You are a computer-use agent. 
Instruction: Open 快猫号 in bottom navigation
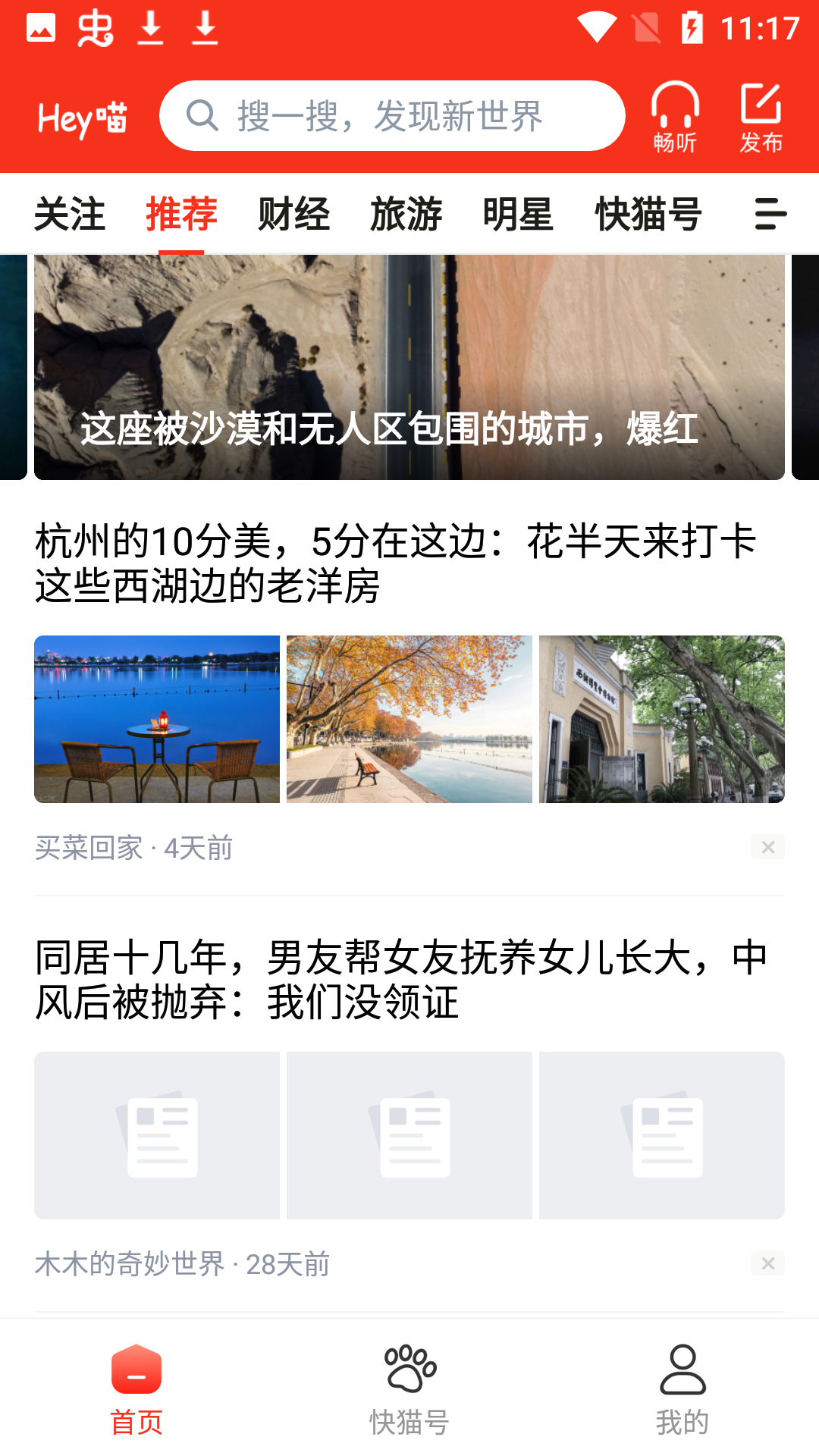coord(409,1389)
